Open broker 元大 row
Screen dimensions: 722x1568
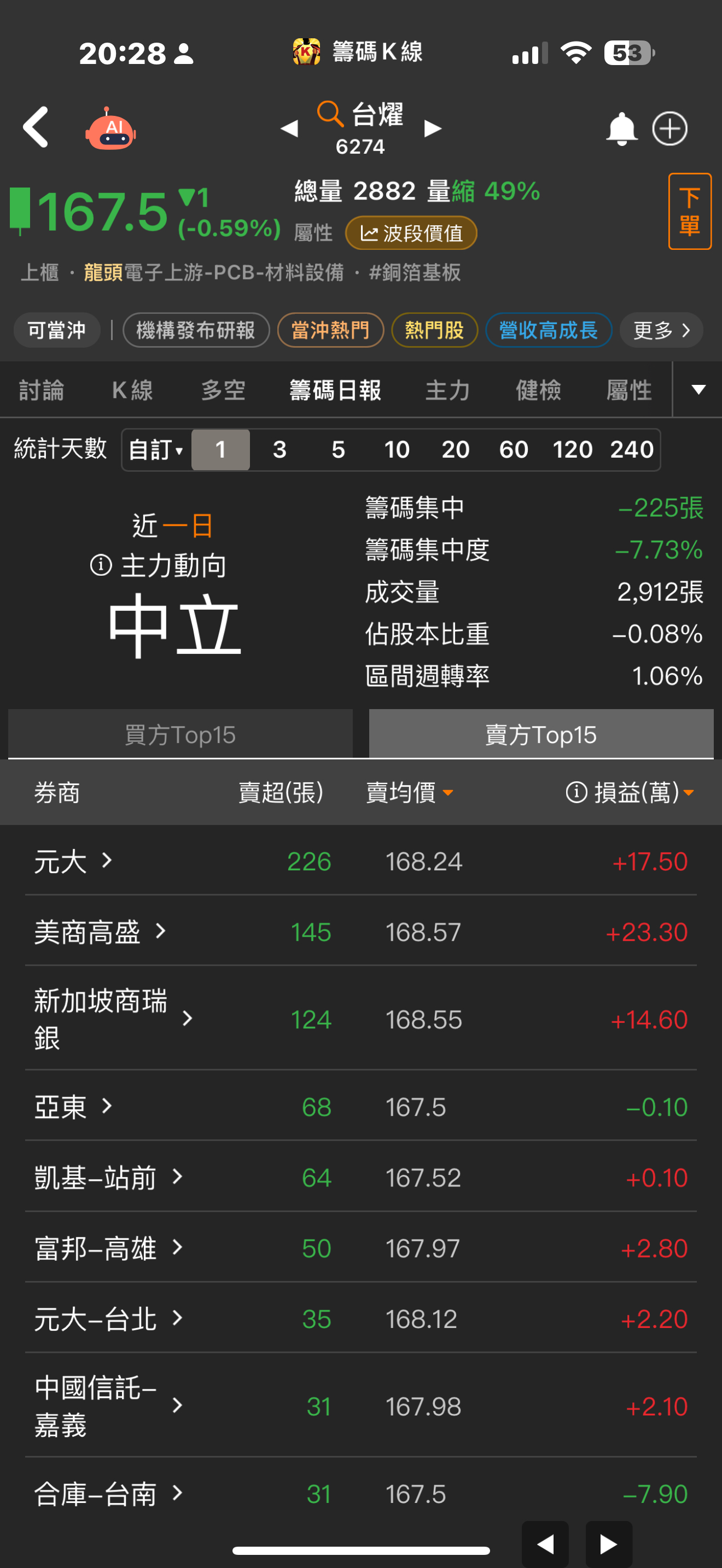[x=361, y=861]
